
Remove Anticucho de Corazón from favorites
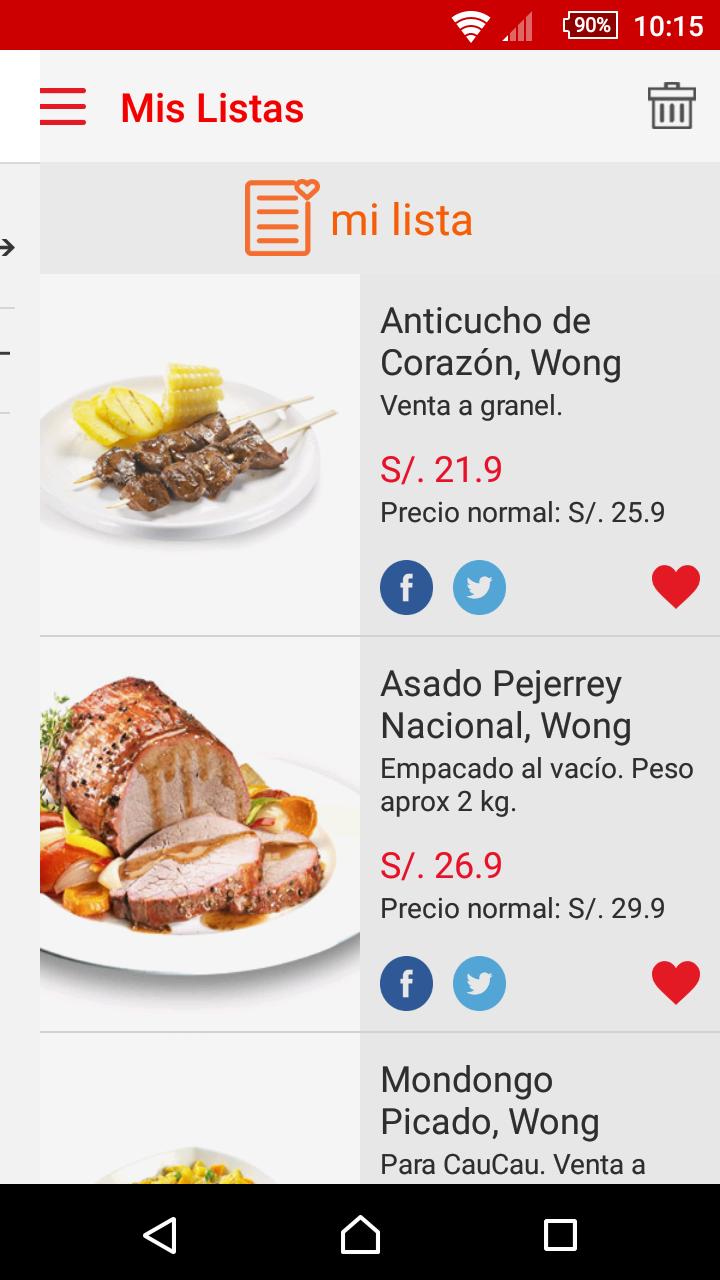coord(676,587)
